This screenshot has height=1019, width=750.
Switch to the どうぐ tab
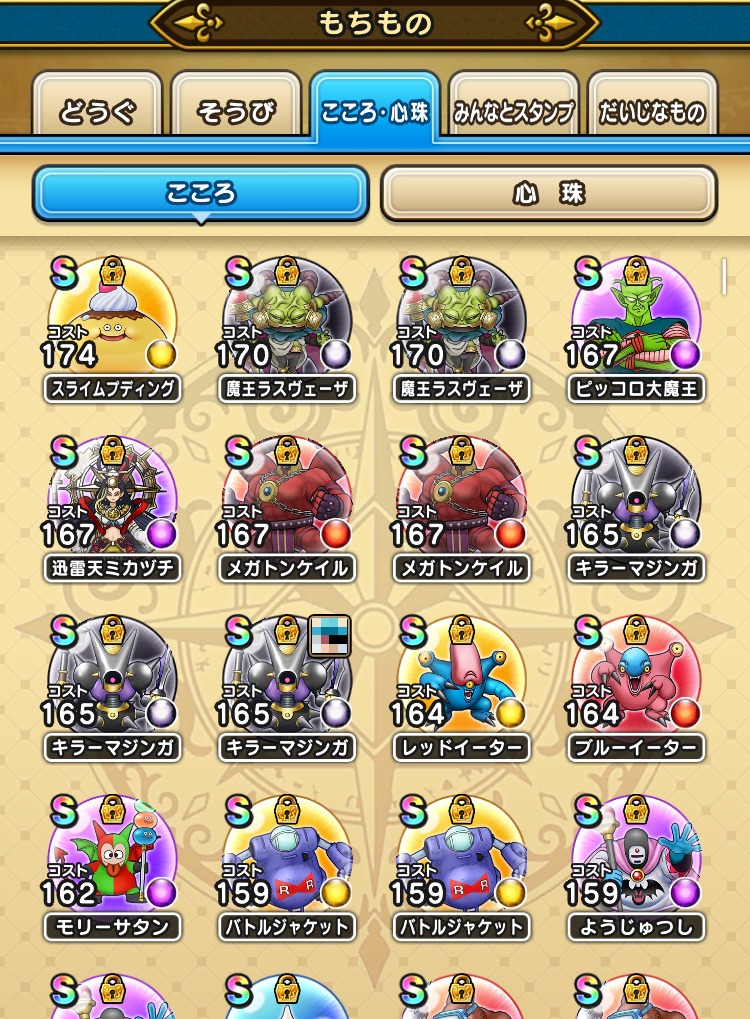97,110
